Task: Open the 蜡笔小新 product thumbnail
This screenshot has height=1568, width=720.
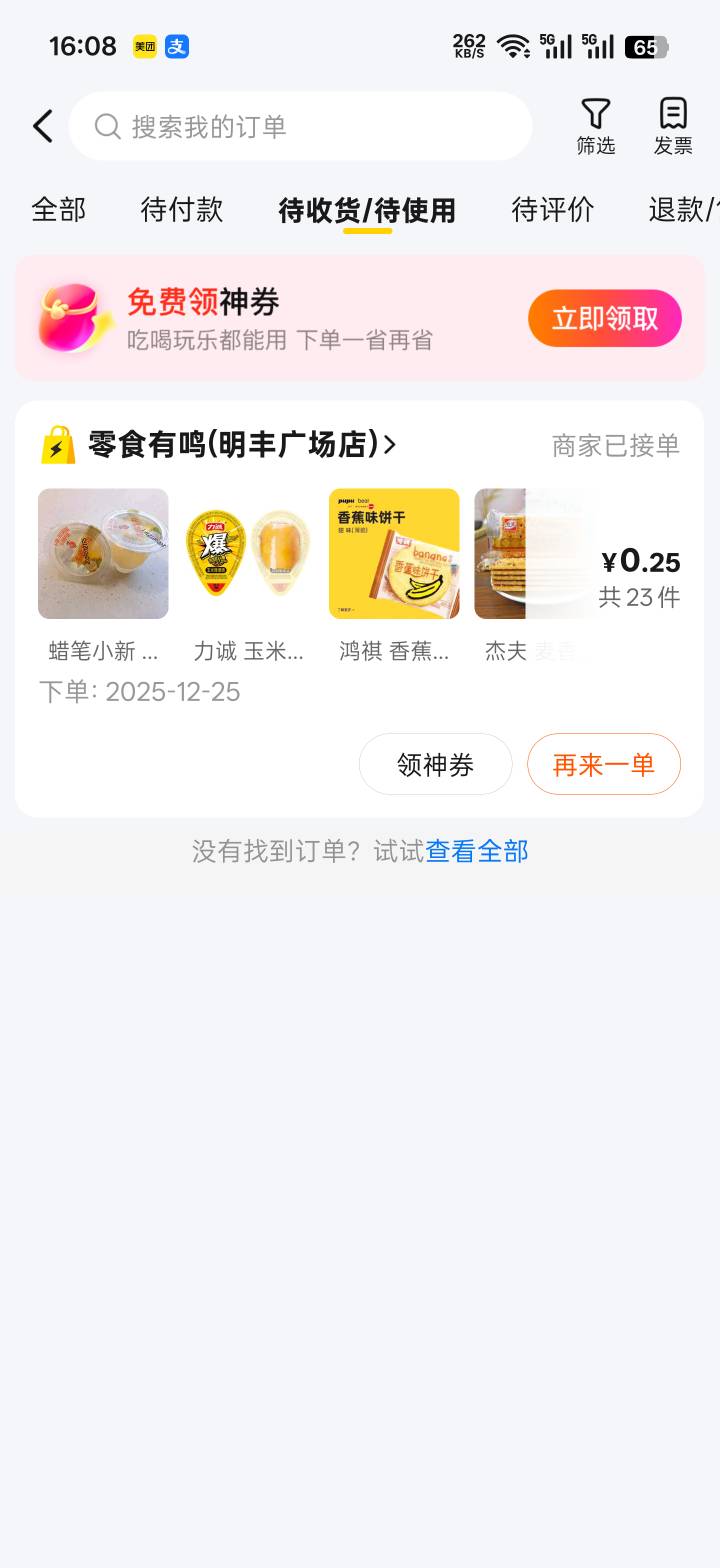Action: point(103,554)
